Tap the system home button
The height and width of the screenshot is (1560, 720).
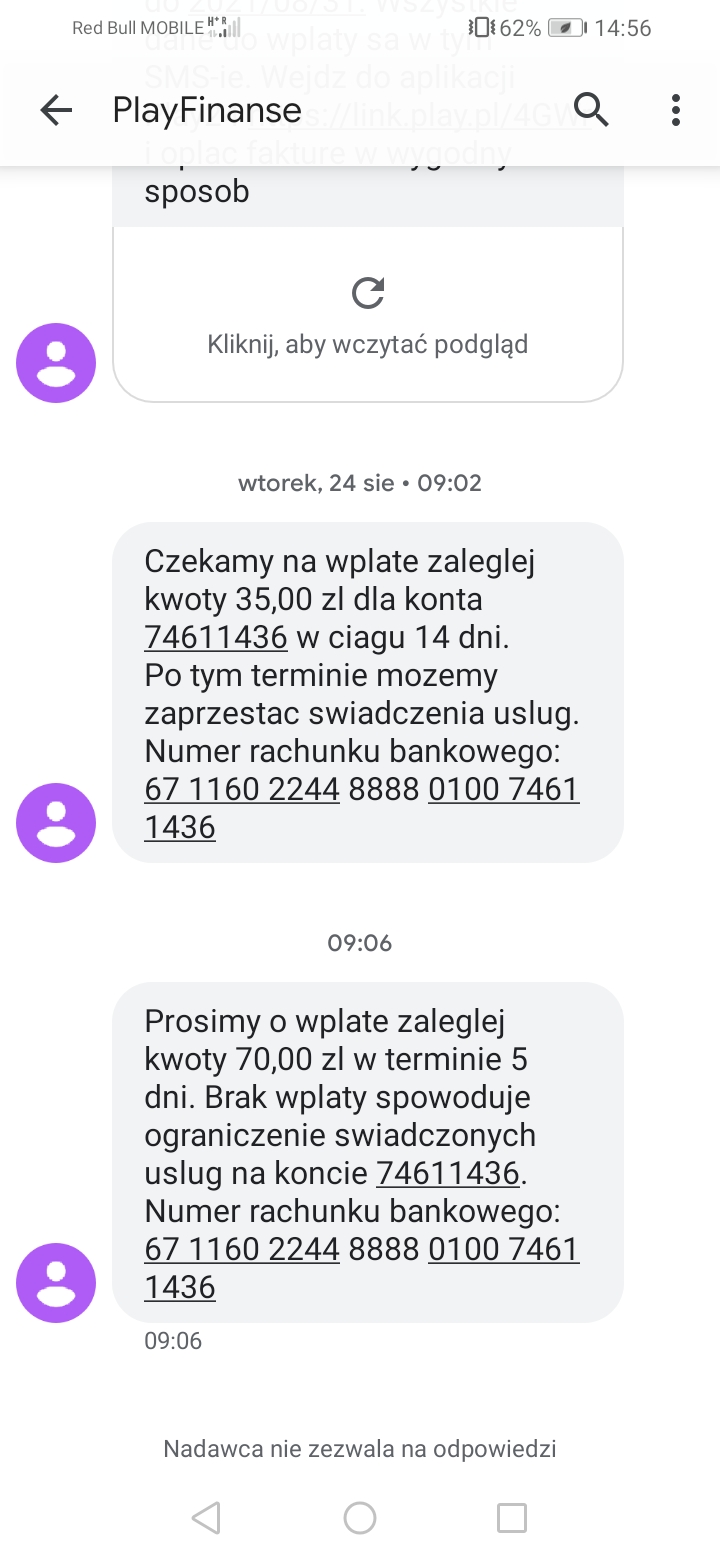pyautogui.click(x=360, y=1518)
